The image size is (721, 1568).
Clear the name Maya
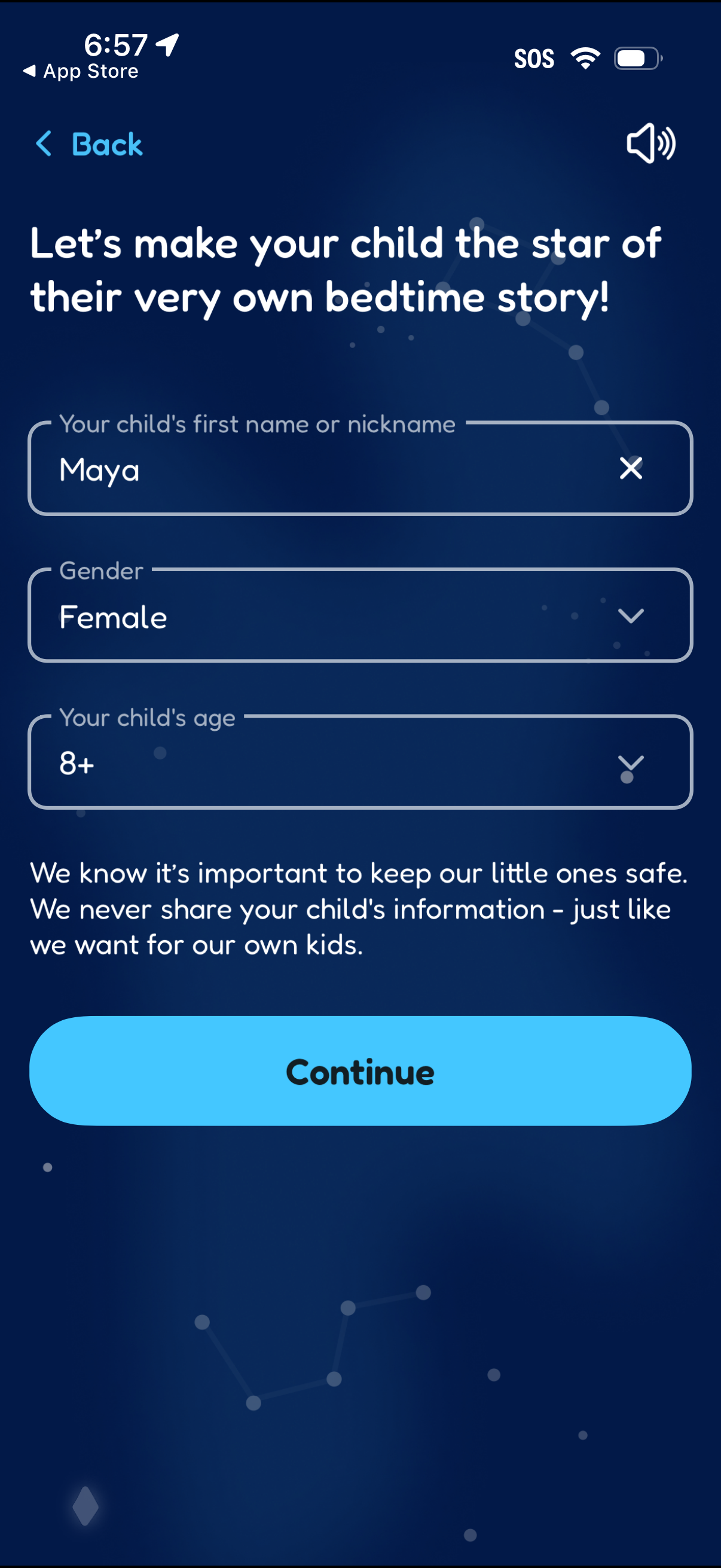pyautogui.click(x=630, y=468)
